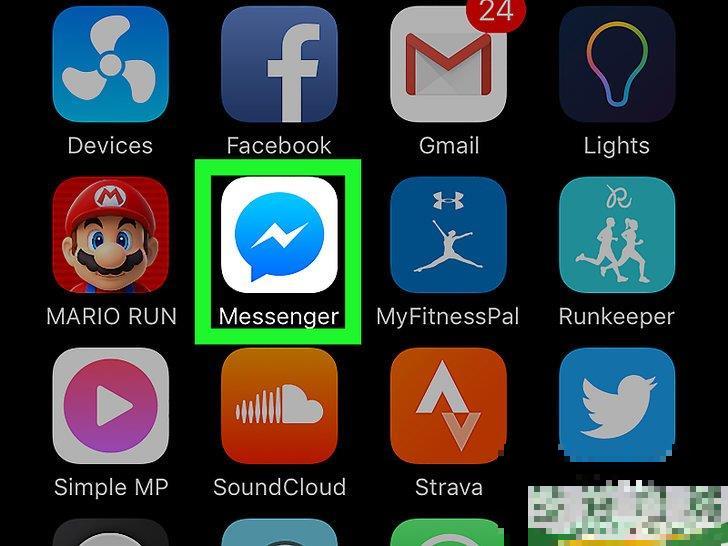Open the Runkeeper app
The width and height of the screenshot is (728, 546).
616,235
